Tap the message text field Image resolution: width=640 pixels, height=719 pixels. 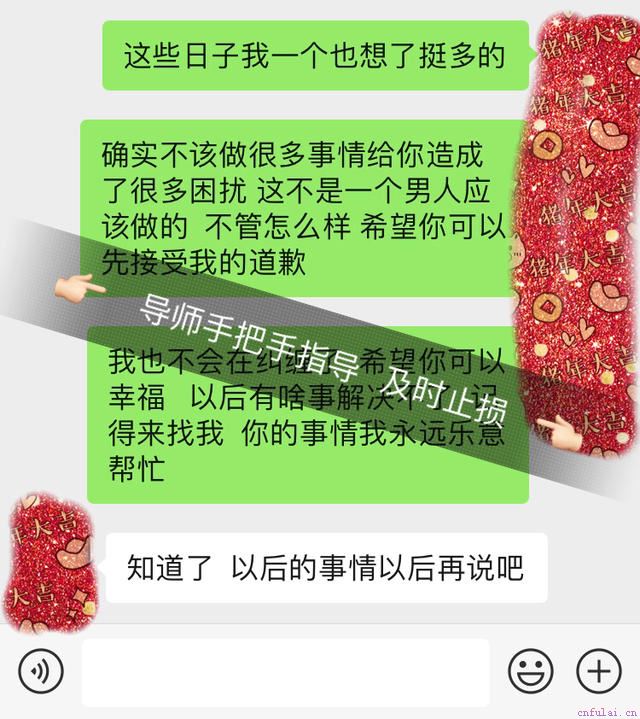coord(285,671)
